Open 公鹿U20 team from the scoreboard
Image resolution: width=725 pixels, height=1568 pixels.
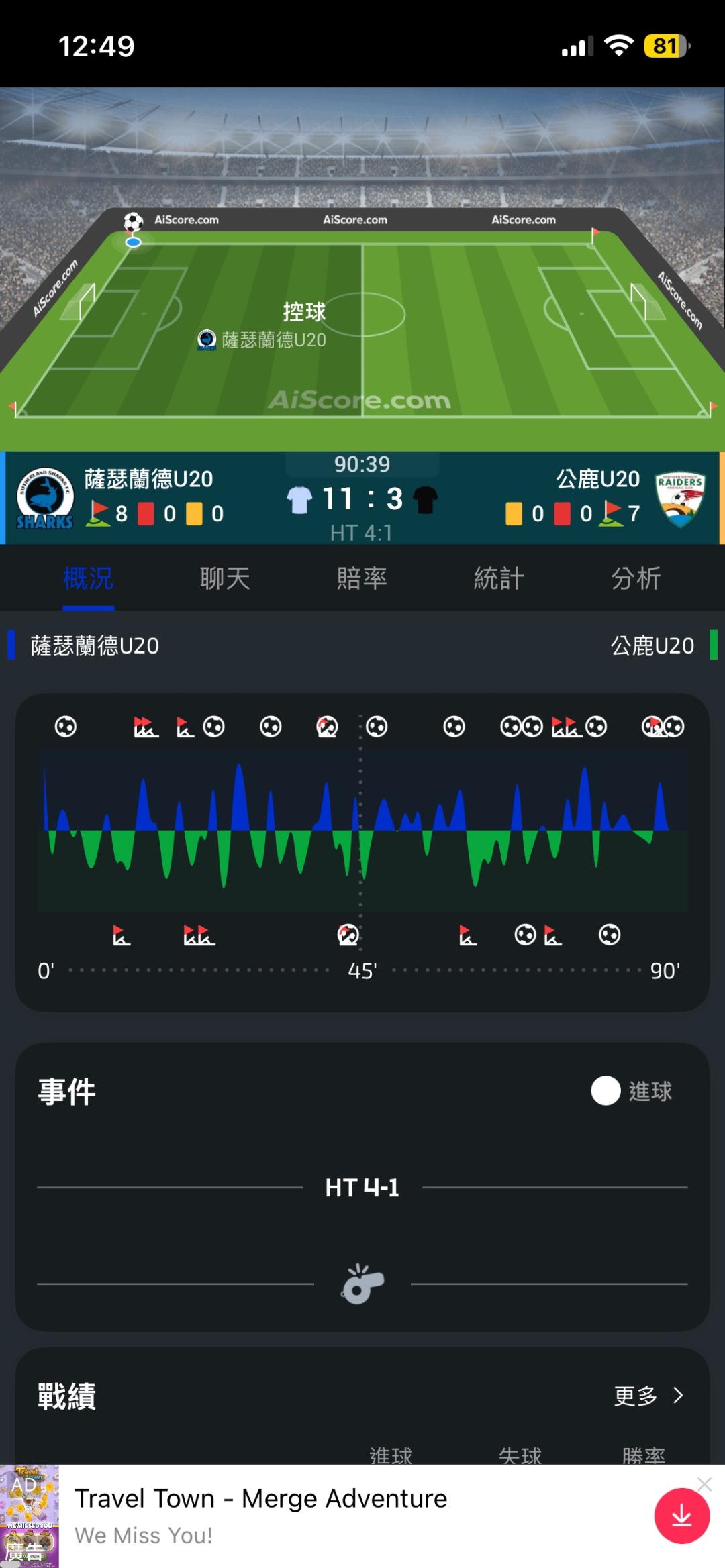click(x=597, y=479)
